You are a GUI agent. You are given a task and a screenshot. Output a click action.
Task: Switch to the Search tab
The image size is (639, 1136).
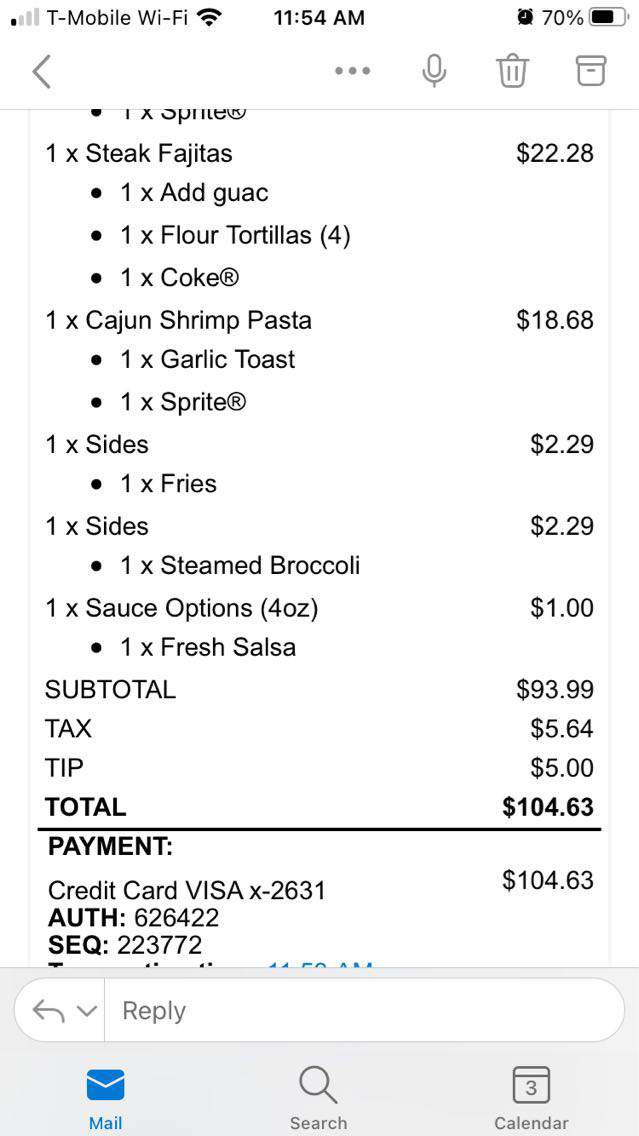coord(318,1097)
